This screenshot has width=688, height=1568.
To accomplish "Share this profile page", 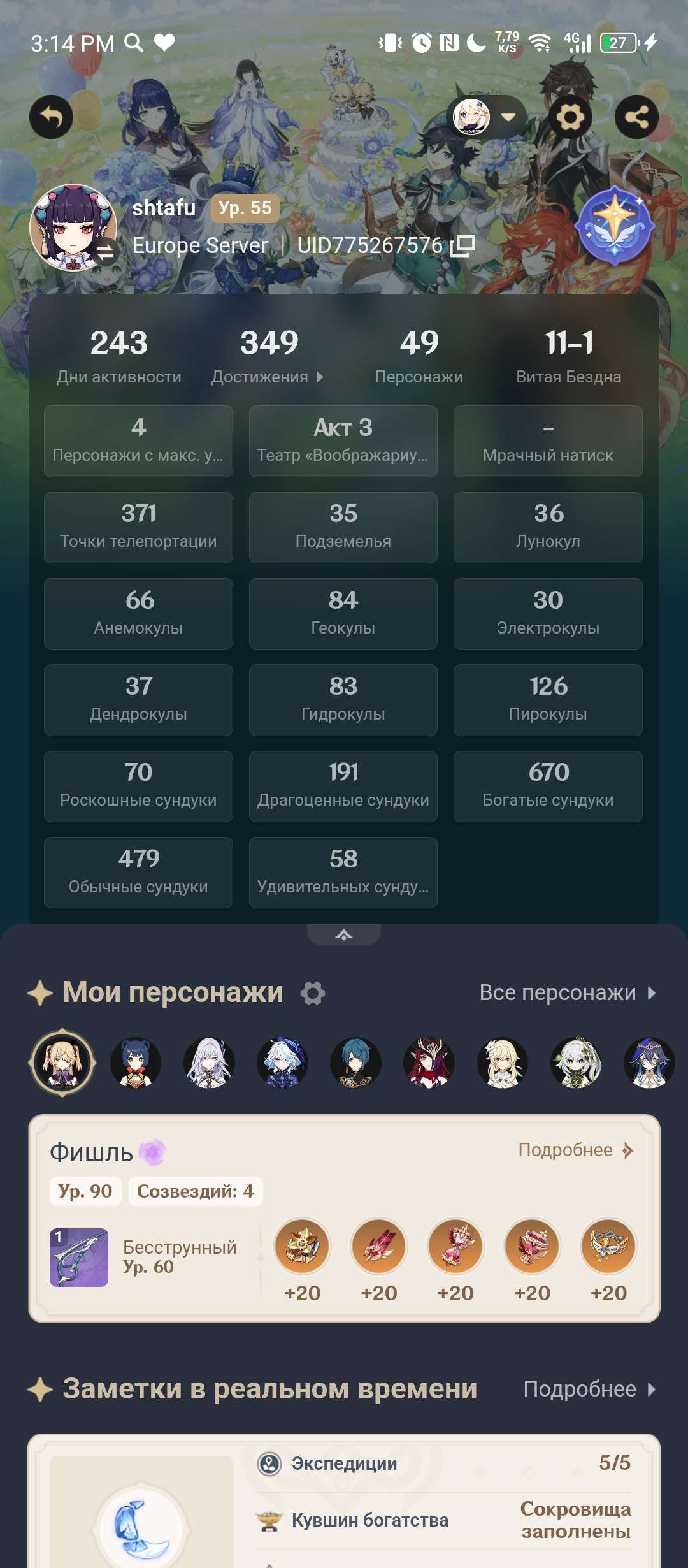I will pyautogui.click(x=636, y=117).
